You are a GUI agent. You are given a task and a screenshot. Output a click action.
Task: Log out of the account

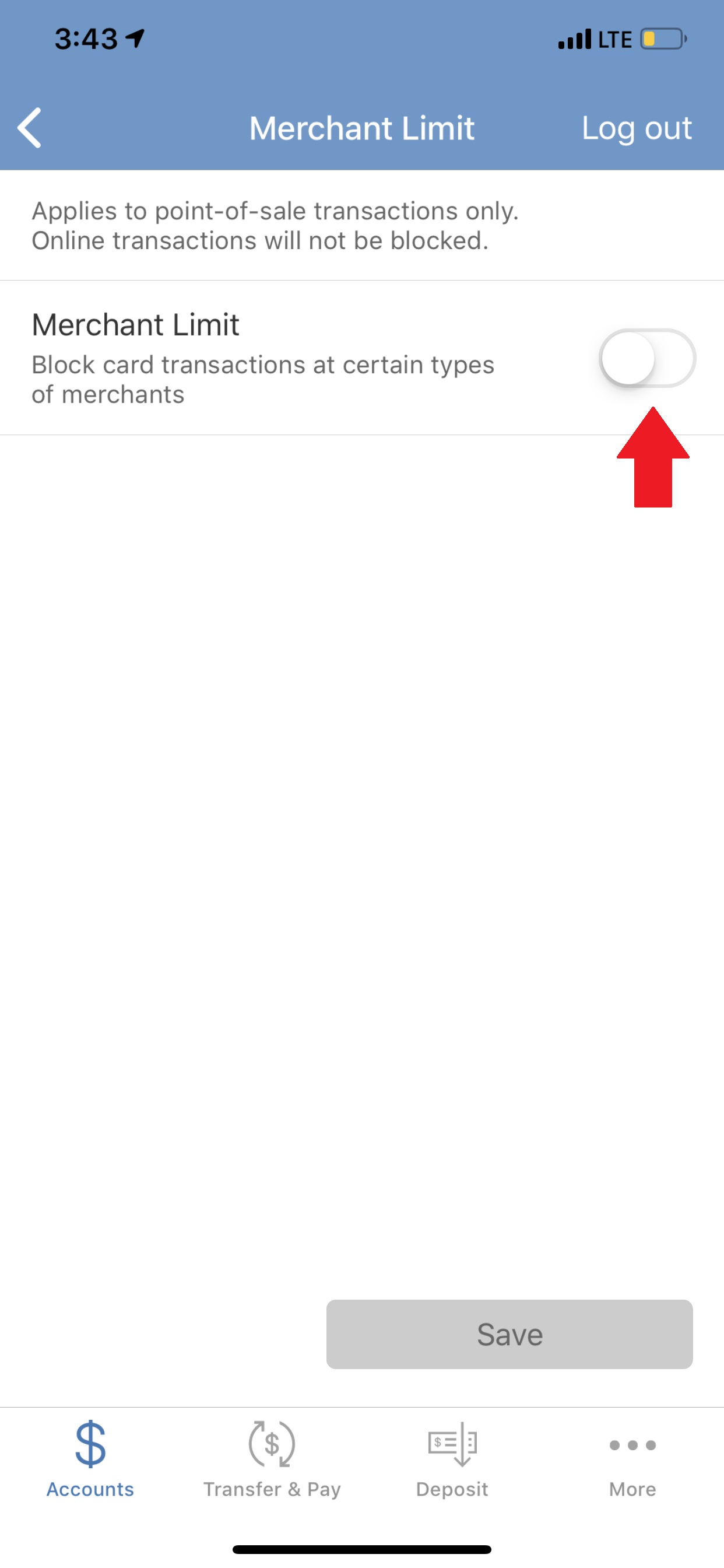point(636,128)
